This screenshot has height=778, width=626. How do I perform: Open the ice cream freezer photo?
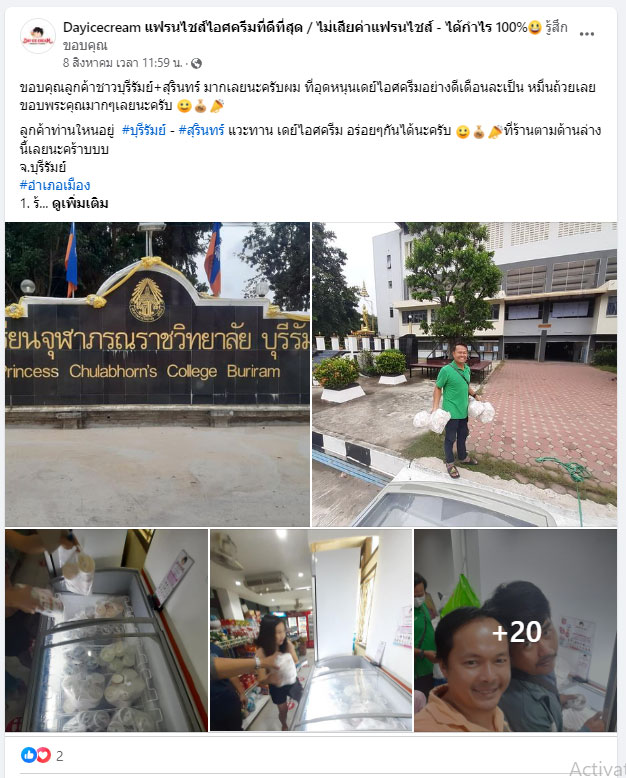[106, 630]
